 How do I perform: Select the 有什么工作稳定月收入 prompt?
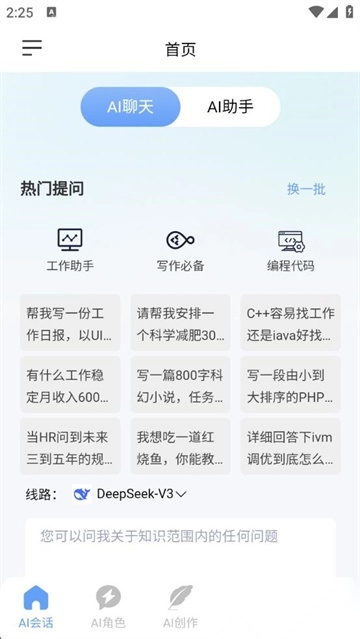[70, 384]
